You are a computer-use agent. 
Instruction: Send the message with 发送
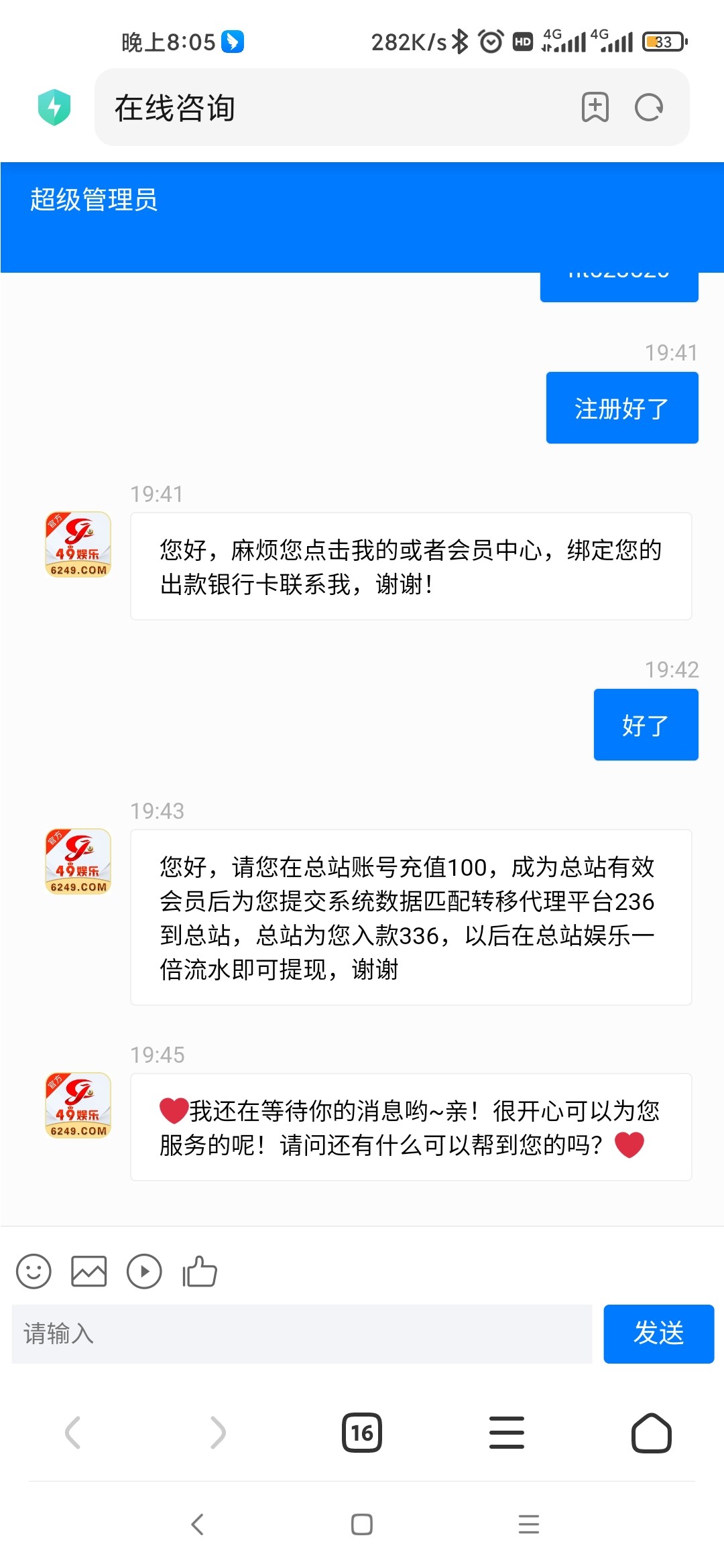[x=658, y=1333]
